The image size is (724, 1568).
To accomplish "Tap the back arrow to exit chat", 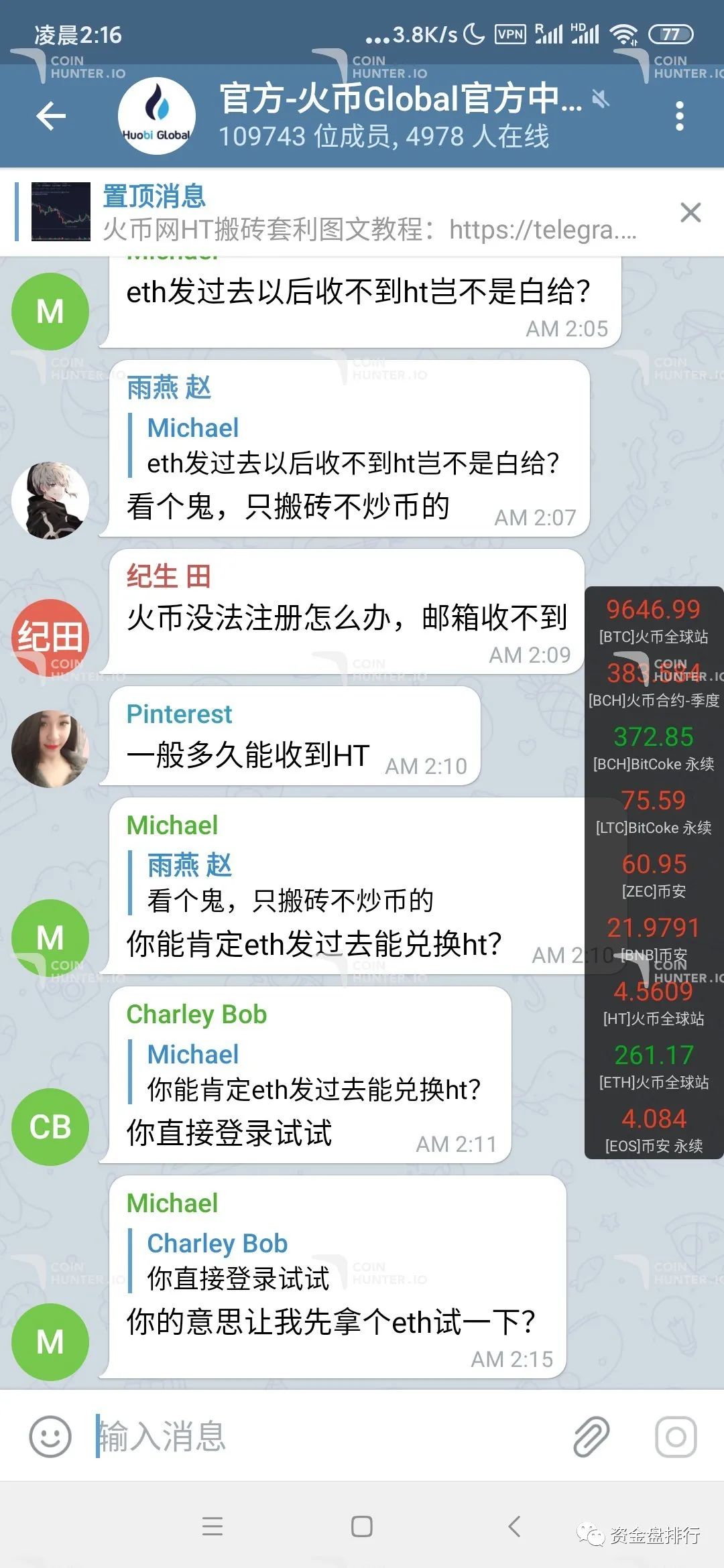I will [x=49, y=115].
